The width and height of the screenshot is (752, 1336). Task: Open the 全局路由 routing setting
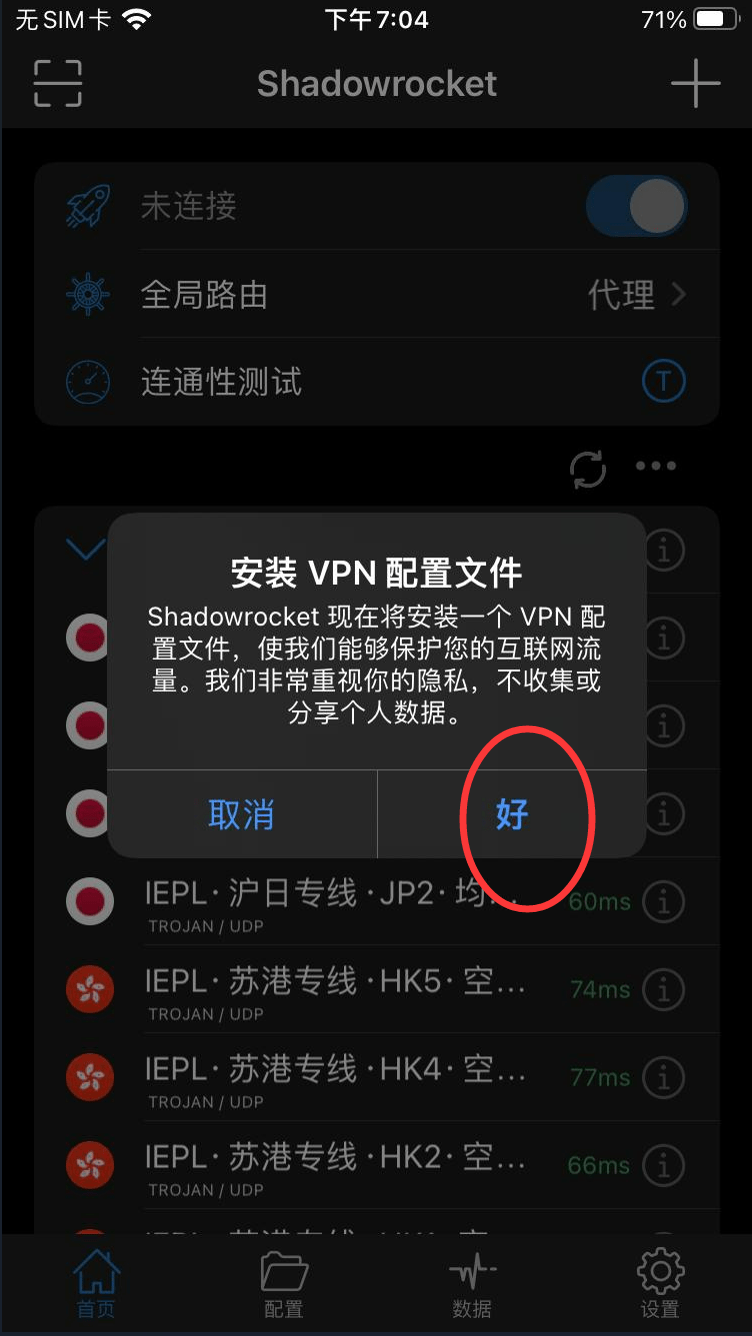pyautogui.click(x=377, y=295)
